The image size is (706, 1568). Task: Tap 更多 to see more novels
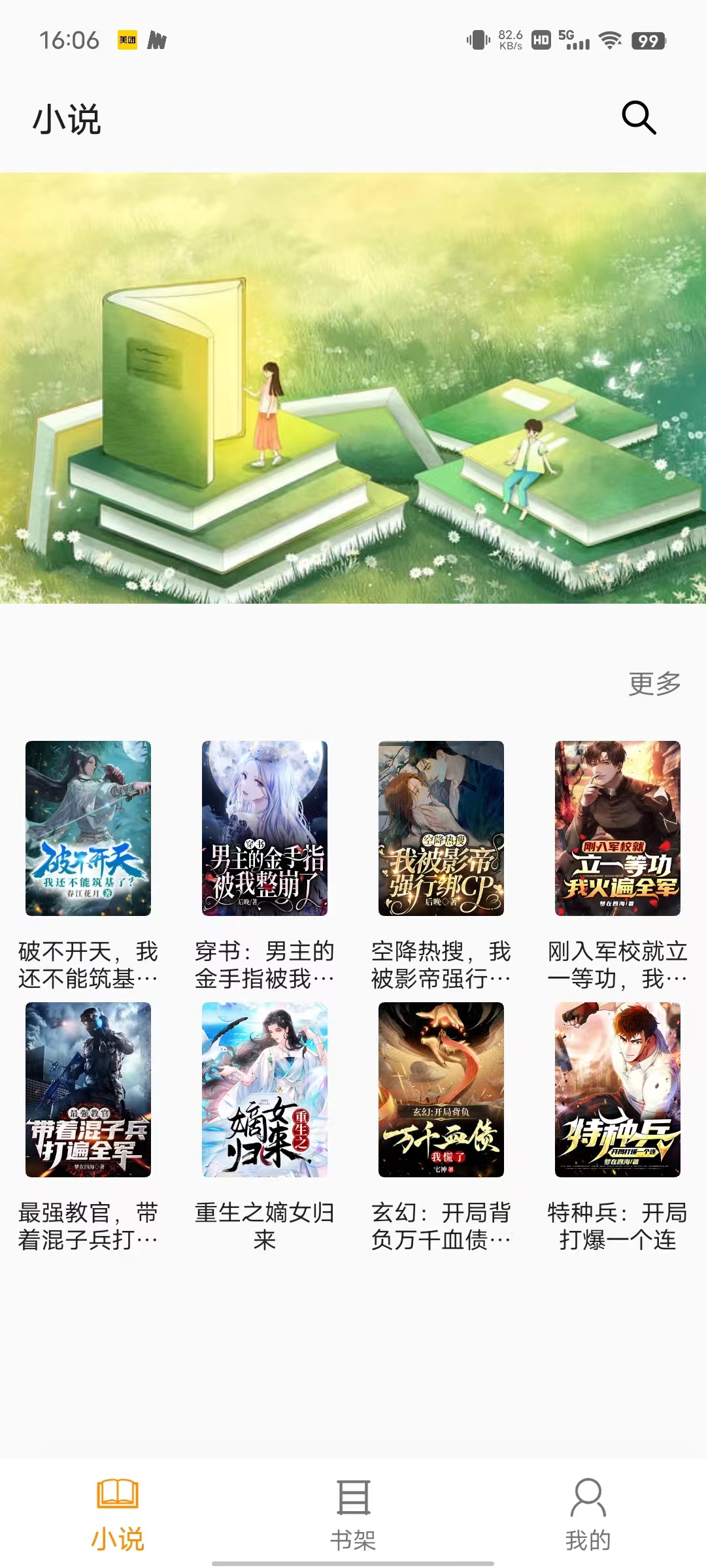[654, 684]
